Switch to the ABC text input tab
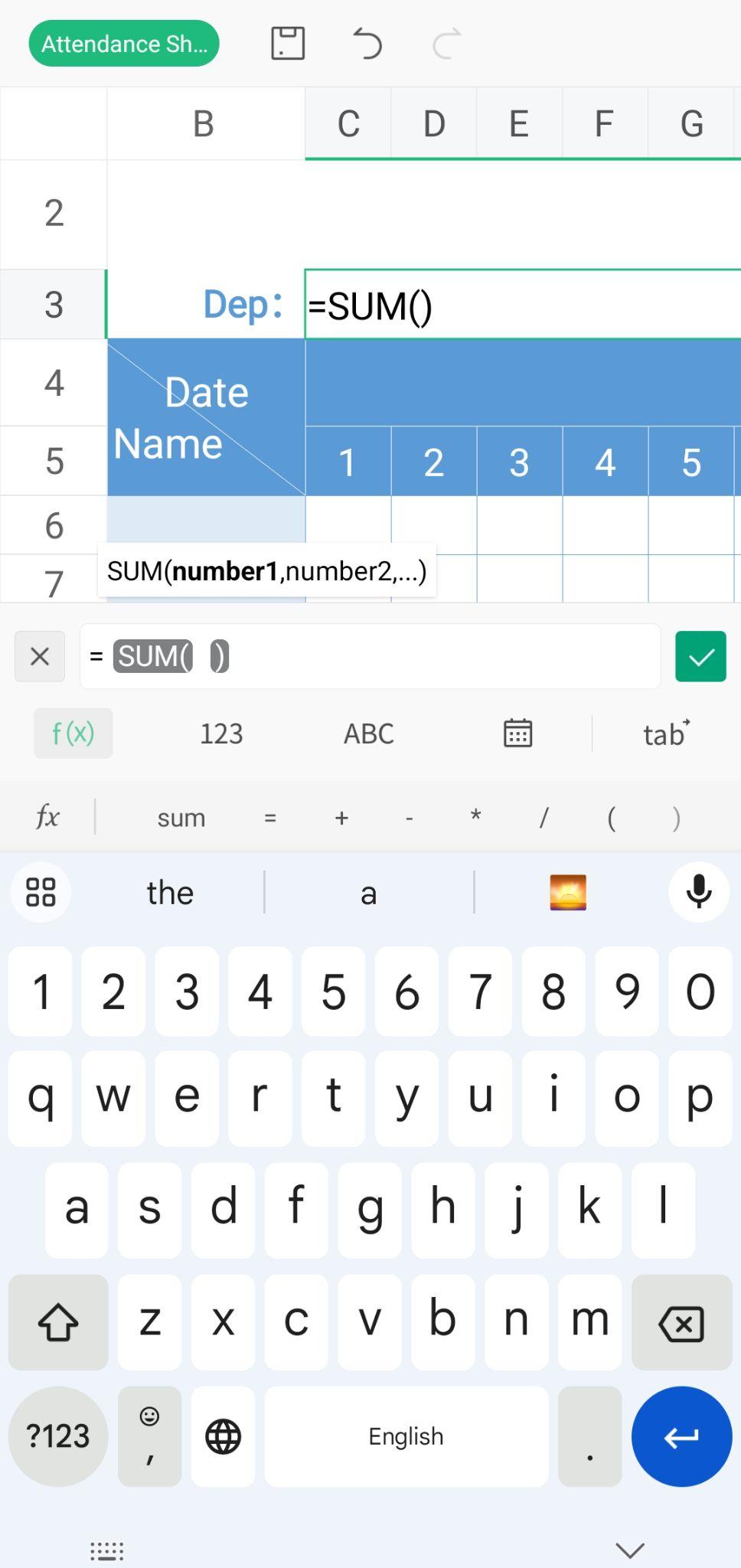The width and height of the screenshot is (741, 1568). (367, 733)
